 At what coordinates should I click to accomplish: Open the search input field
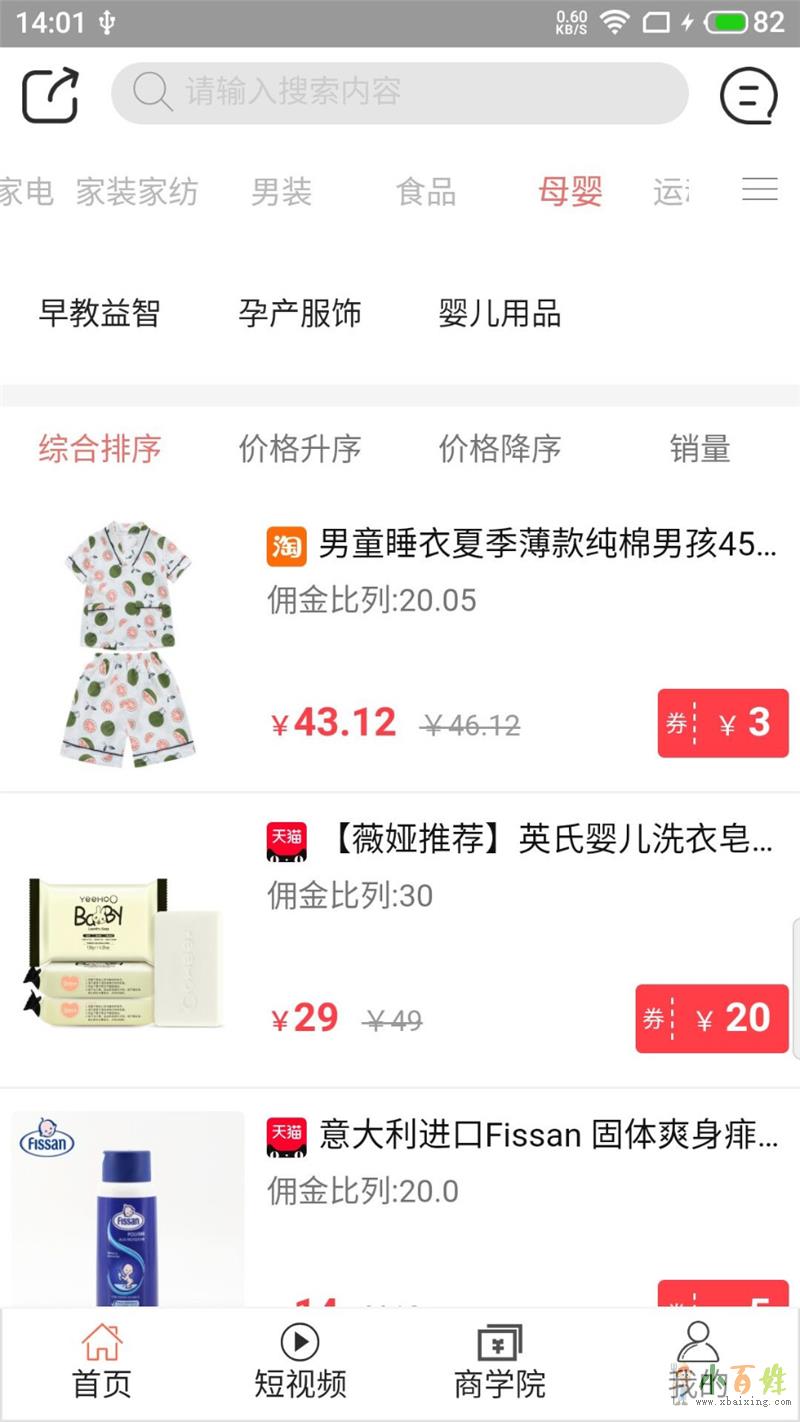[400, 93]
